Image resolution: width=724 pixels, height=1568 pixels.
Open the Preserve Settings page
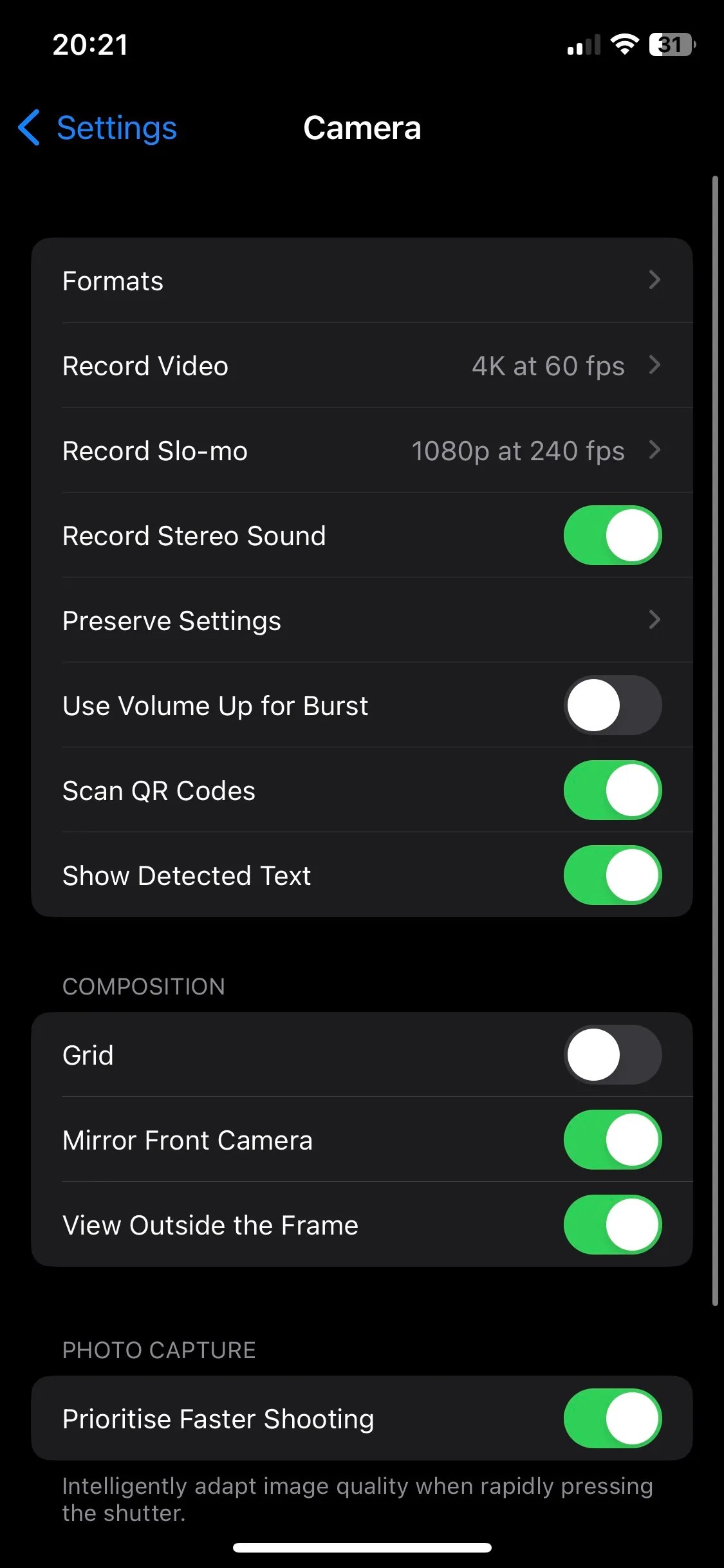click(x=362, y=620)
